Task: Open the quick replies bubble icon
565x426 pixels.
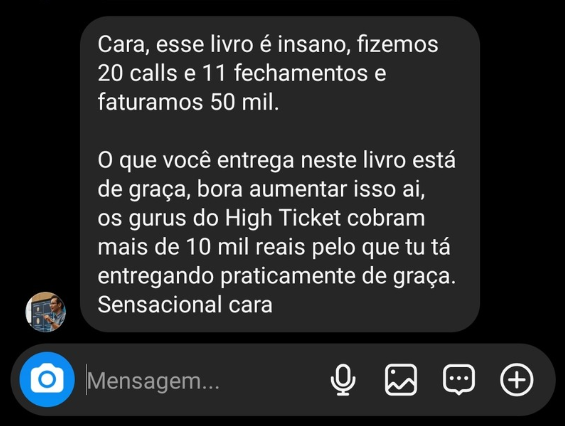Action: pos(459,380)
